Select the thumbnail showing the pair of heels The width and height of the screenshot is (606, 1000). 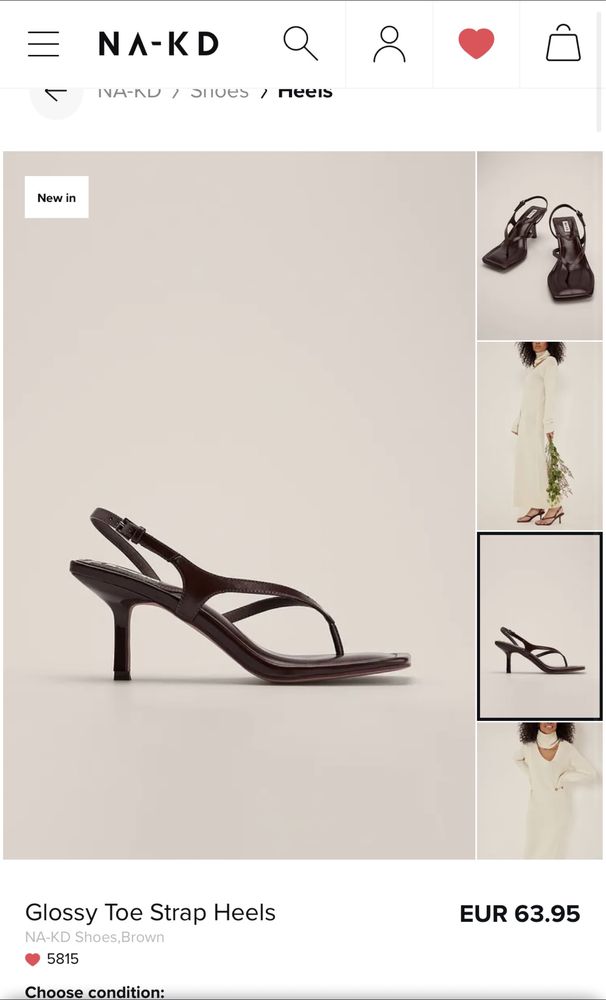click(539, 246)
